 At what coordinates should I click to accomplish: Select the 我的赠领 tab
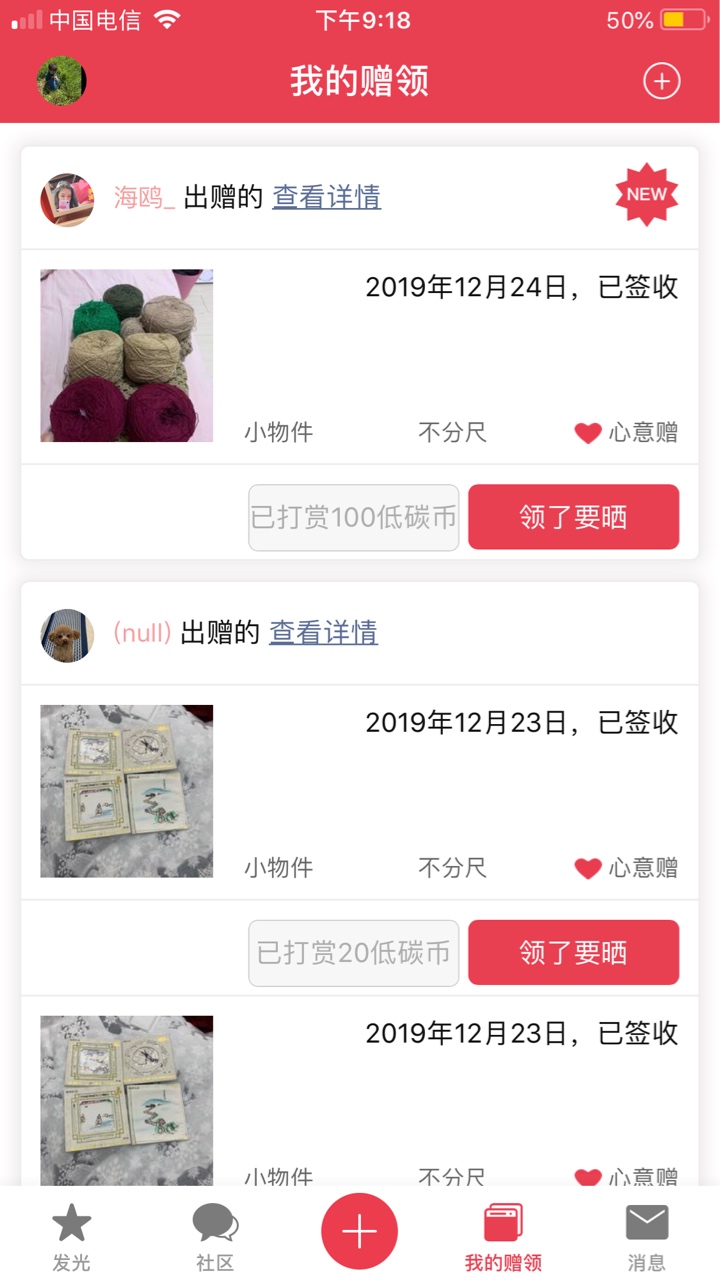[x=503, y=1237]
